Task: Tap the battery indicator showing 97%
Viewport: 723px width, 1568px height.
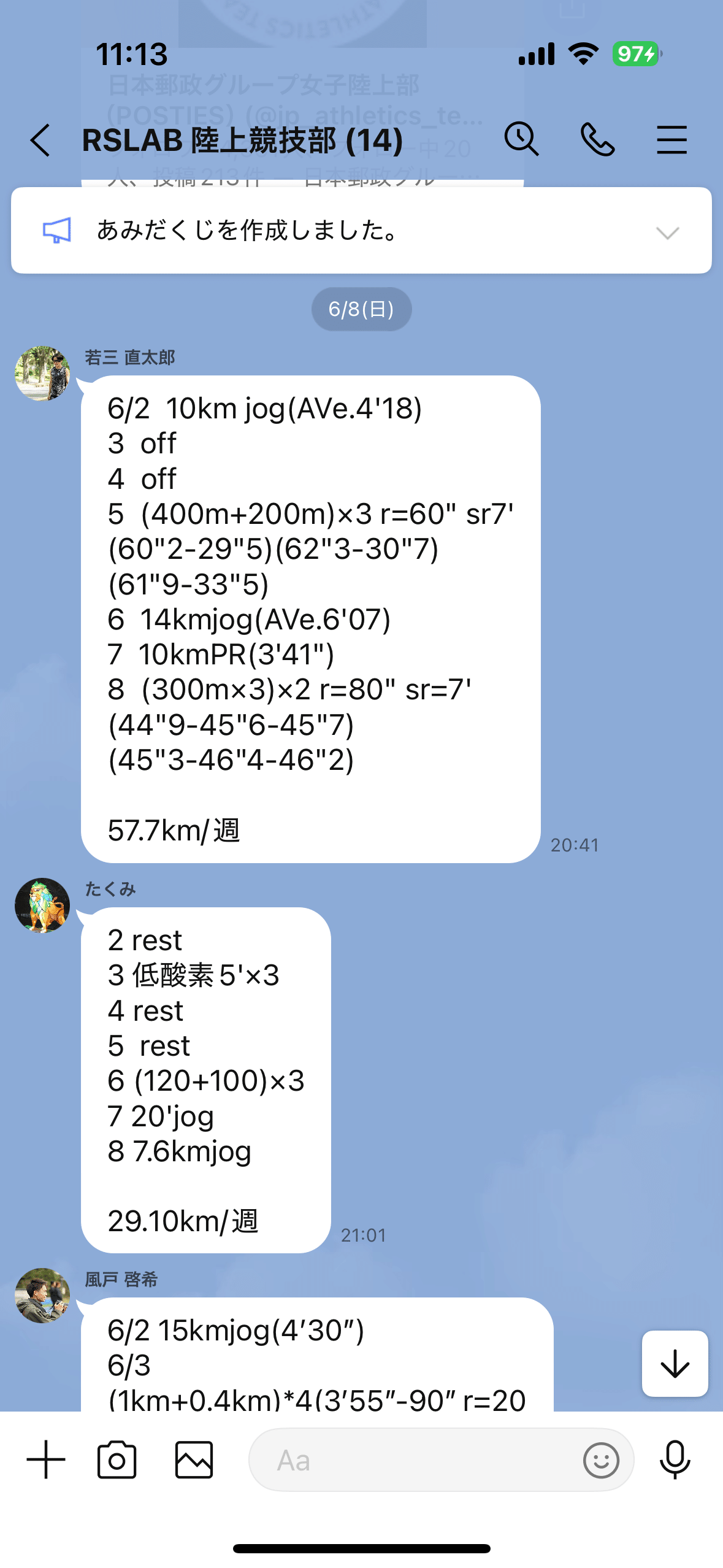Action: (634, 54)
